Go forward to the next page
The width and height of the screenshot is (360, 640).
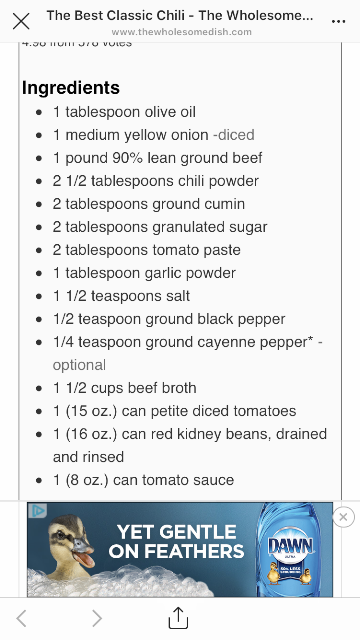[x=97, y=618]
